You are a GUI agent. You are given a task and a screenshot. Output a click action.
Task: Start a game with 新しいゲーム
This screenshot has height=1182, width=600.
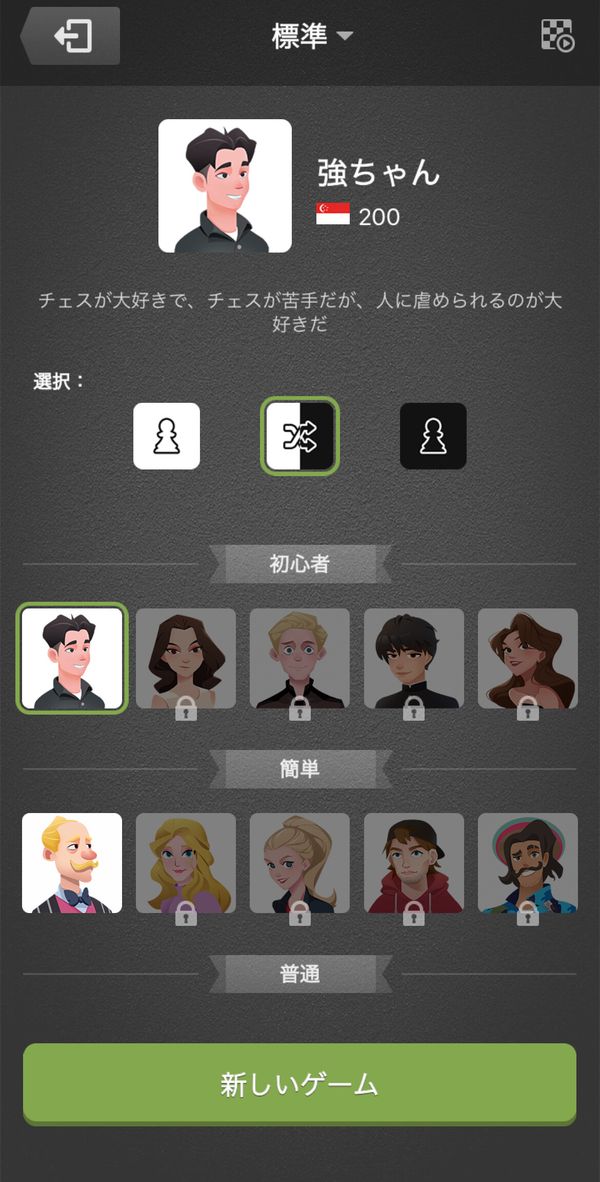coord(300,1084)
